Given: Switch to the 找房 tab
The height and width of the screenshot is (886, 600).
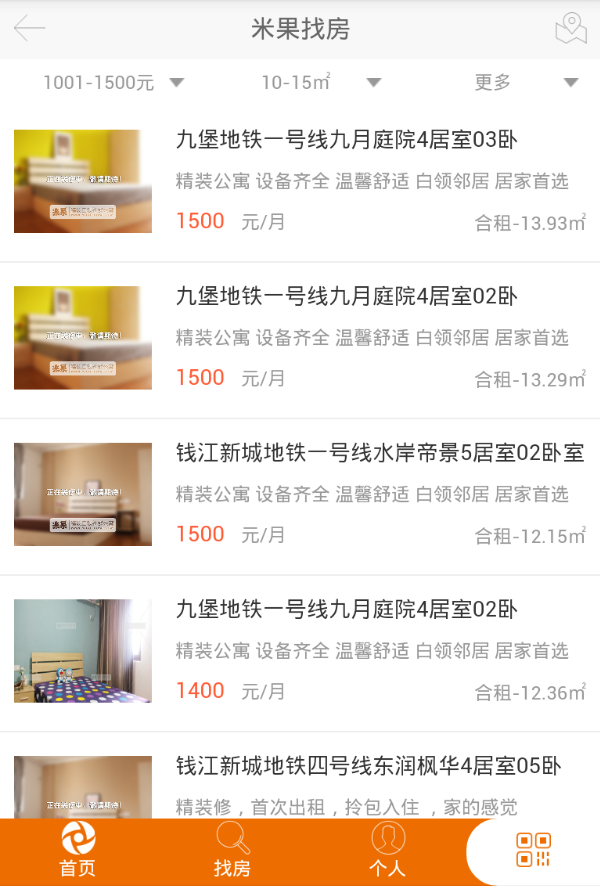Looking at the screenshot, I should click(232, 851).
